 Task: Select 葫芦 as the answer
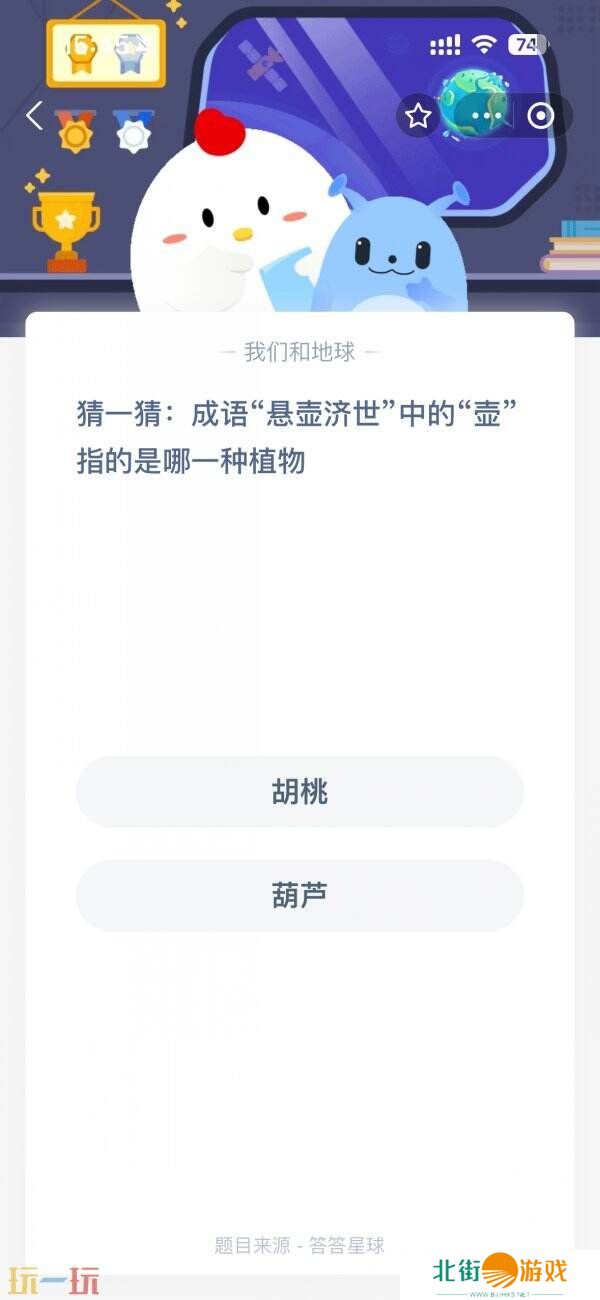click(300, 895)
